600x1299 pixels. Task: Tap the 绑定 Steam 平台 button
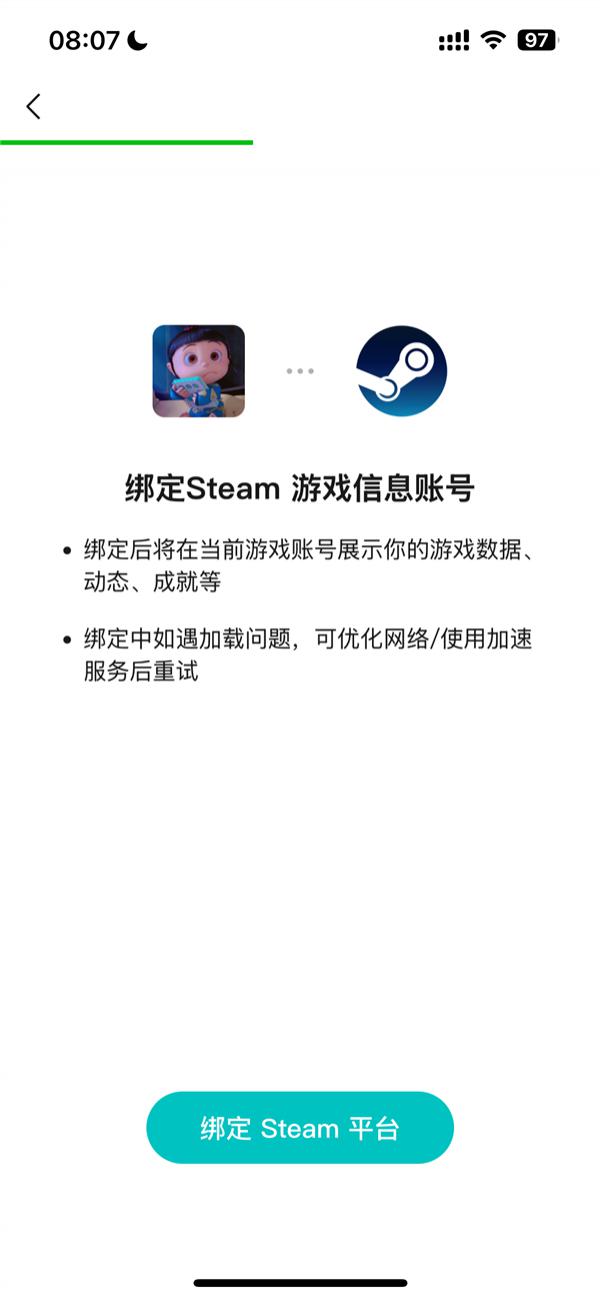(x=300, y=1128)
